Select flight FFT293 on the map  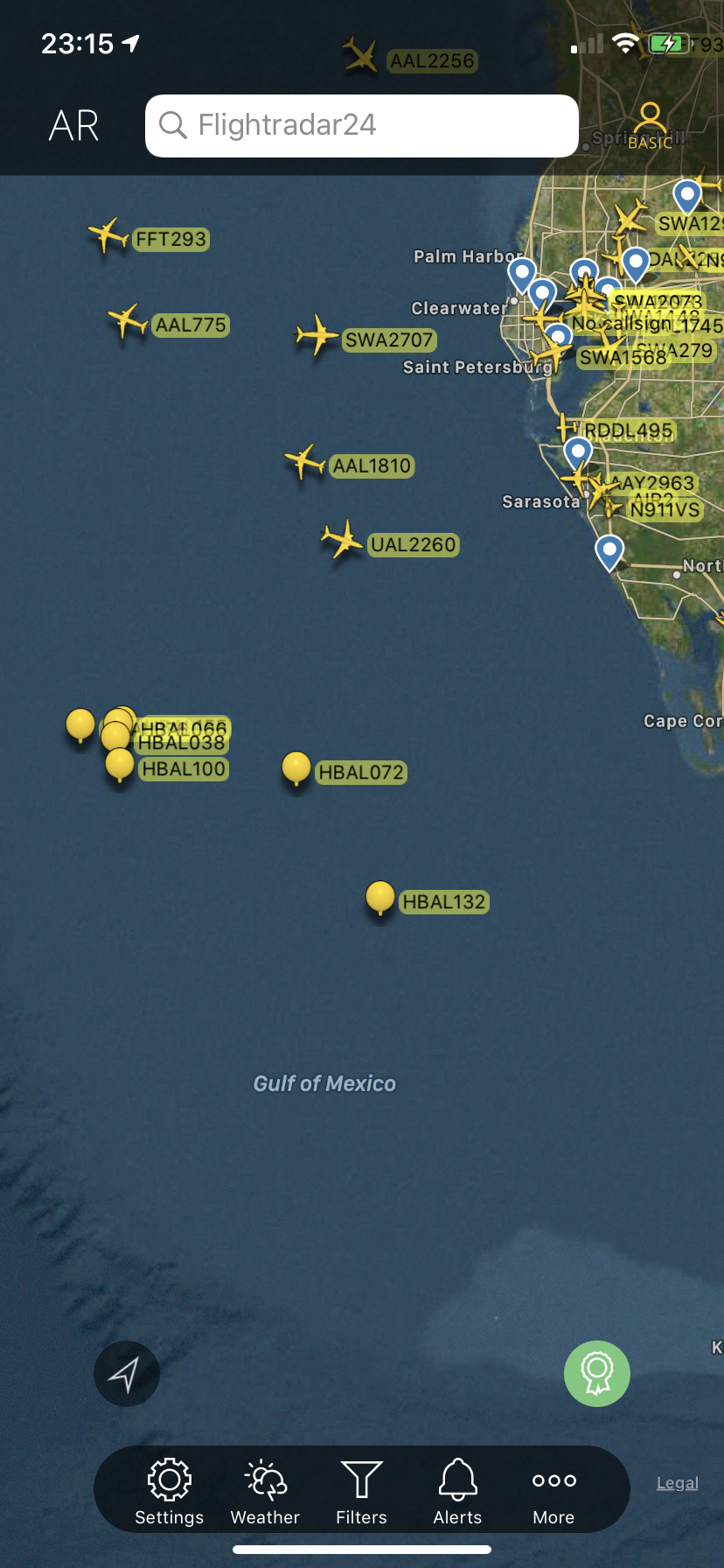108,235
